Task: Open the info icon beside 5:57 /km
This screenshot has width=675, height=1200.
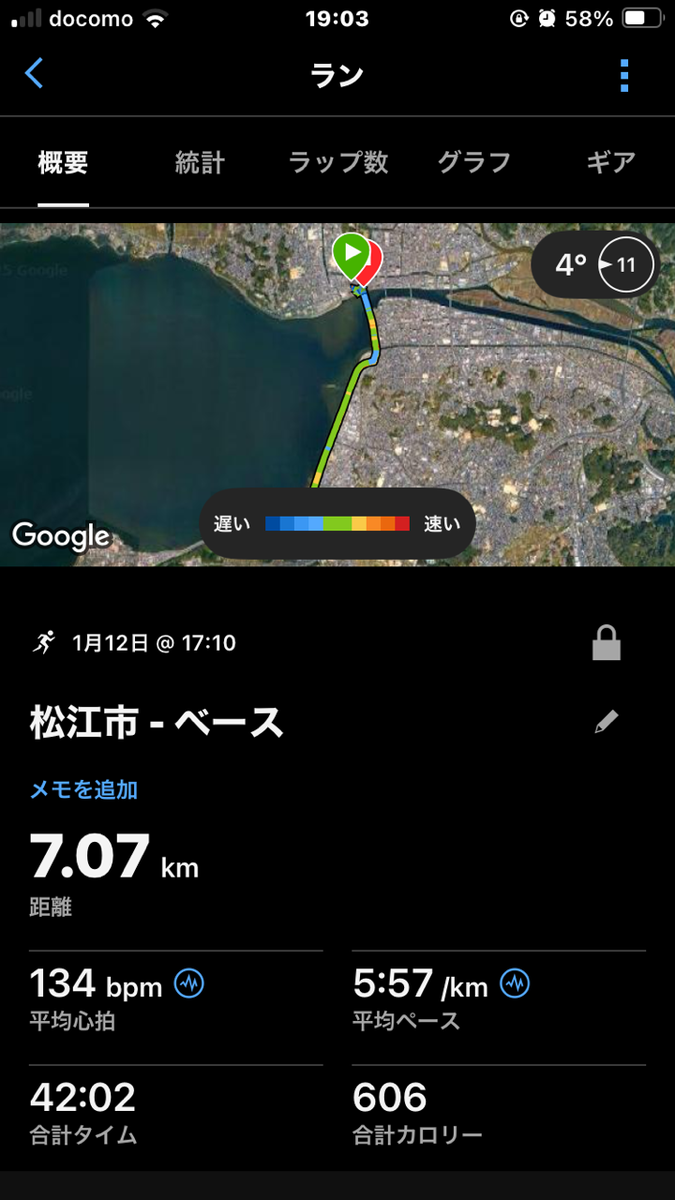Action: pos(515,984)
